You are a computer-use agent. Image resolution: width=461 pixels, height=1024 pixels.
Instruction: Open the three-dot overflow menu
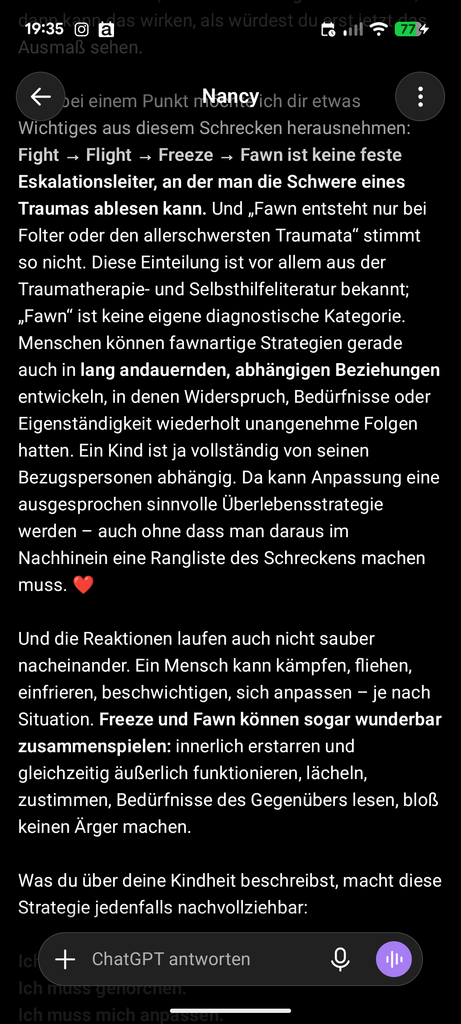coord(420,97)
